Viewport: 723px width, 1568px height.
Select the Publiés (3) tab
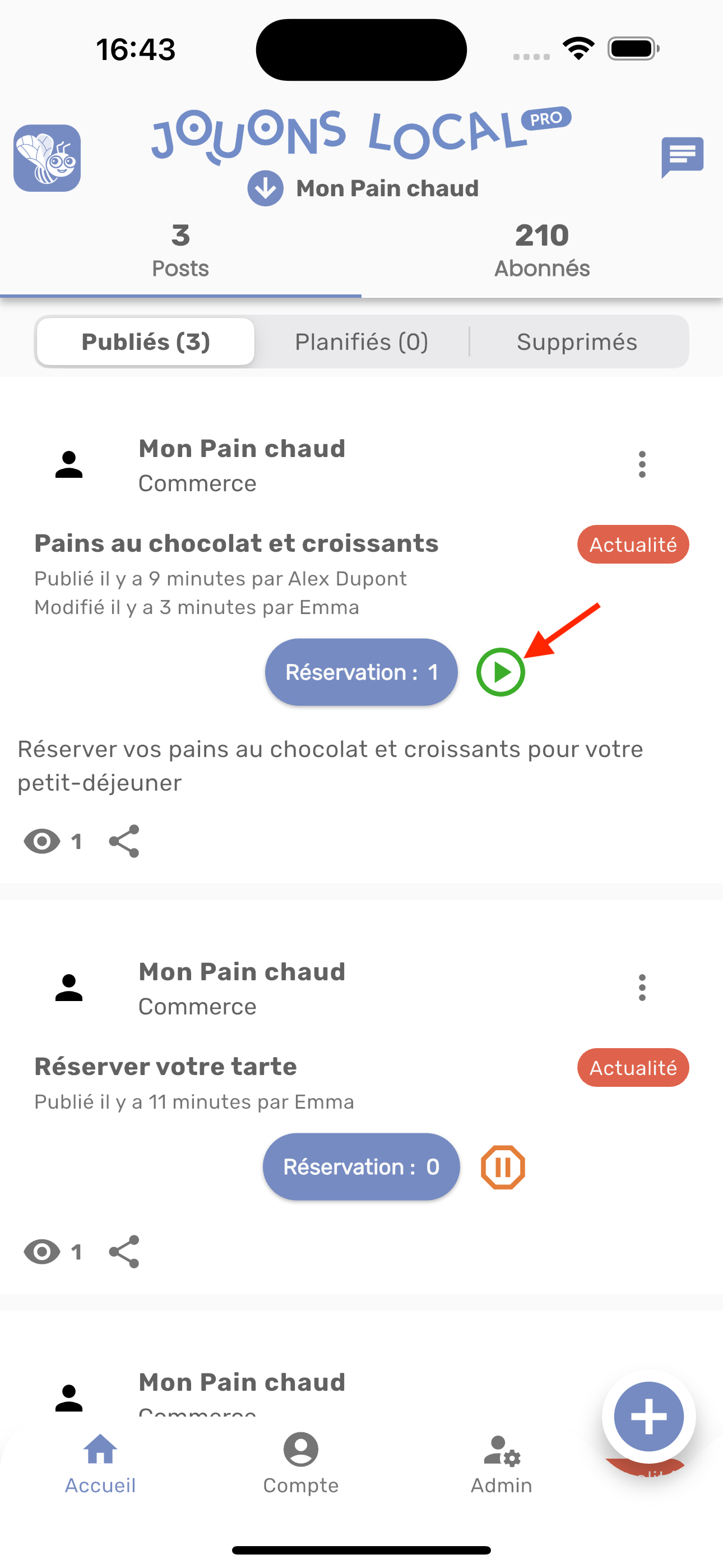146,342
